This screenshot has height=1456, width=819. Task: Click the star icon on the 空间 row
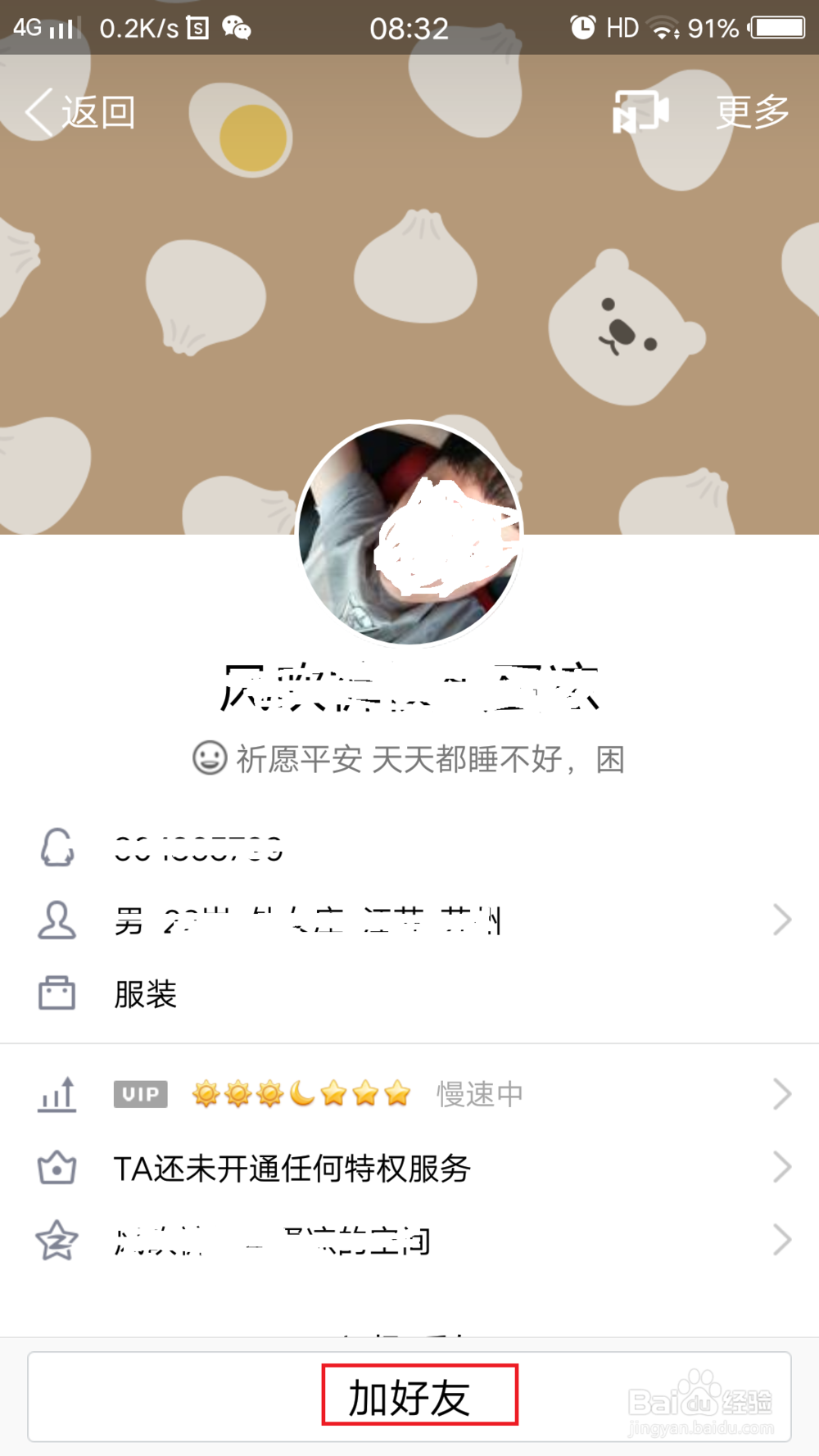(x=56, y=1241)
